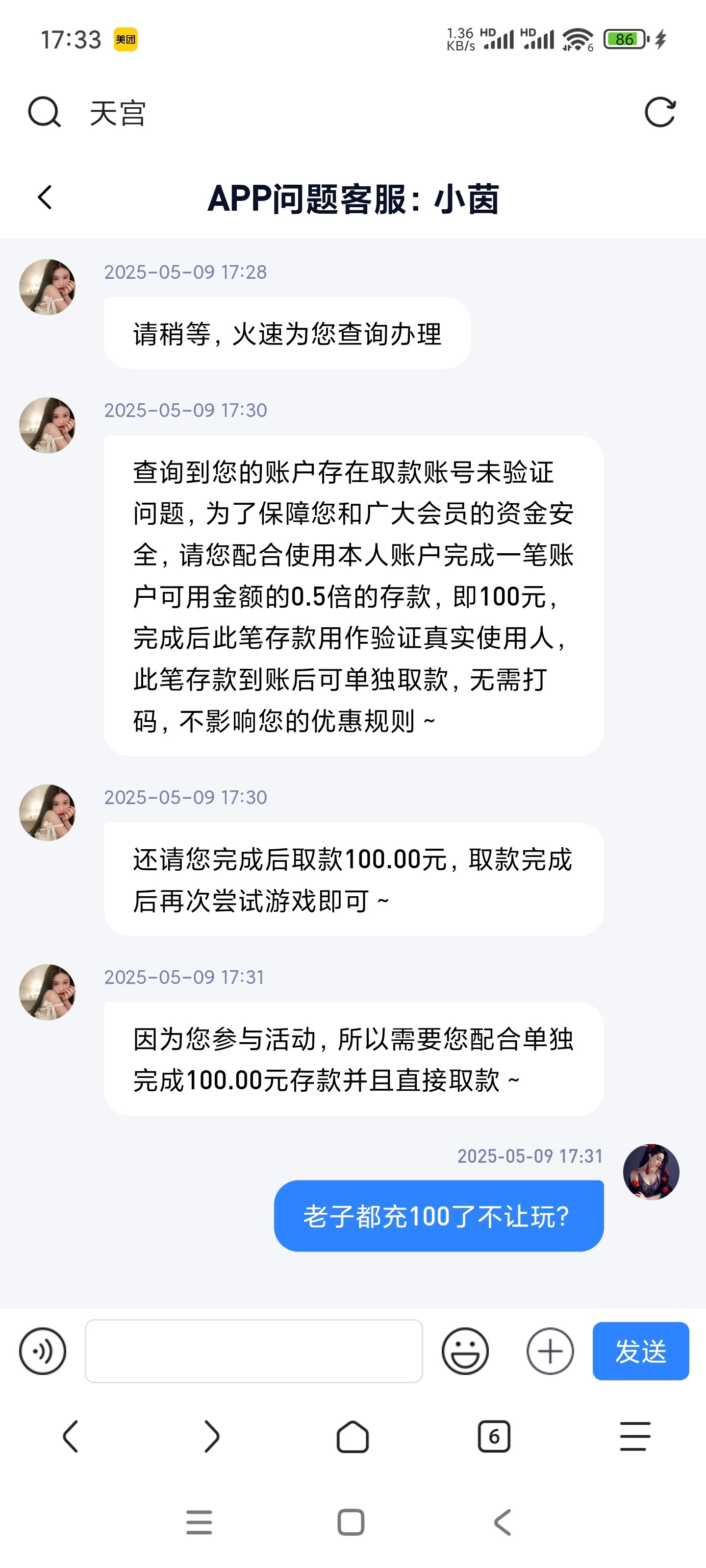The width and height of the screenshot is (706, 1568).
Task: Open the tab switcher showing 6
Action: (x=493, y=1436)
